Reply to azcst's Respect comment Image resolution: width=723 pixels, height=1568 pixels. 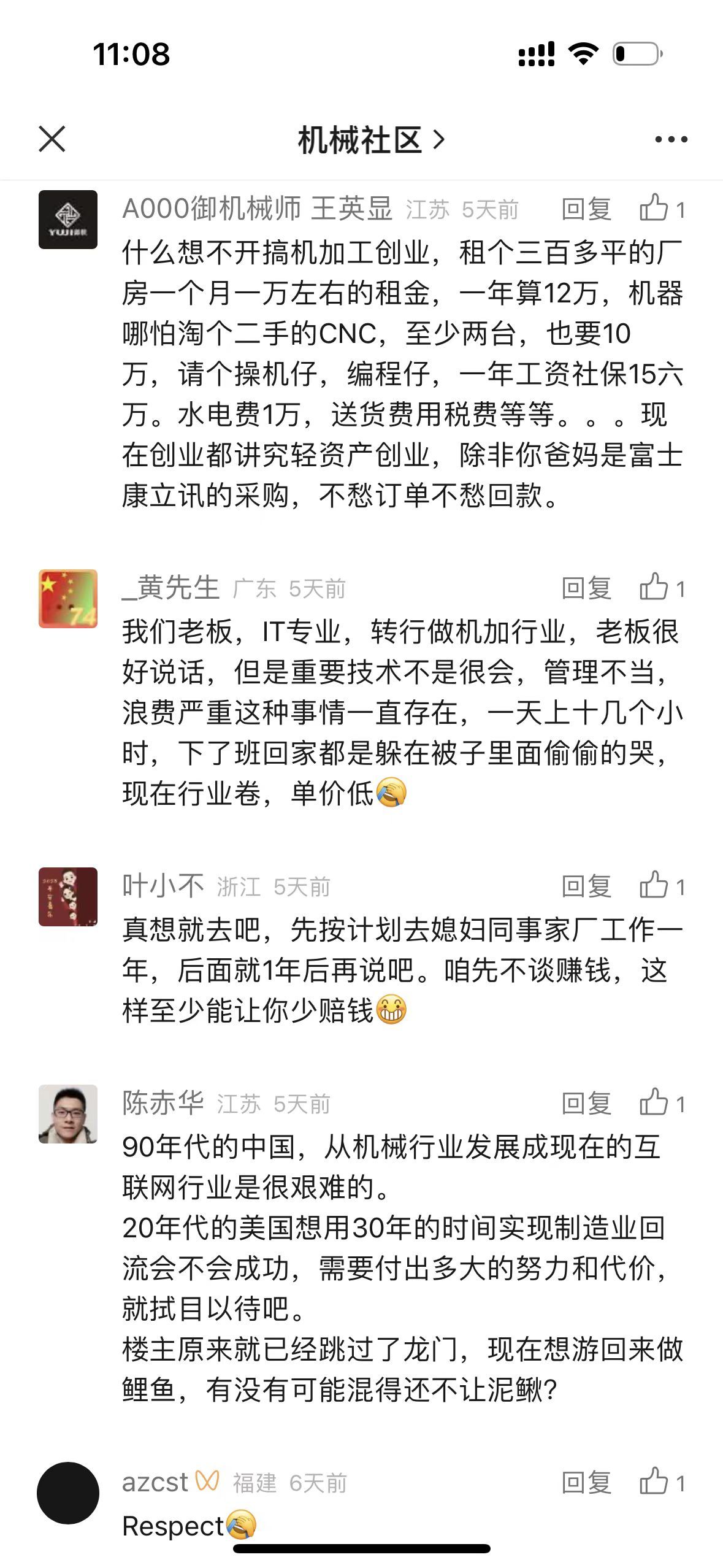tap(586, 1483)
